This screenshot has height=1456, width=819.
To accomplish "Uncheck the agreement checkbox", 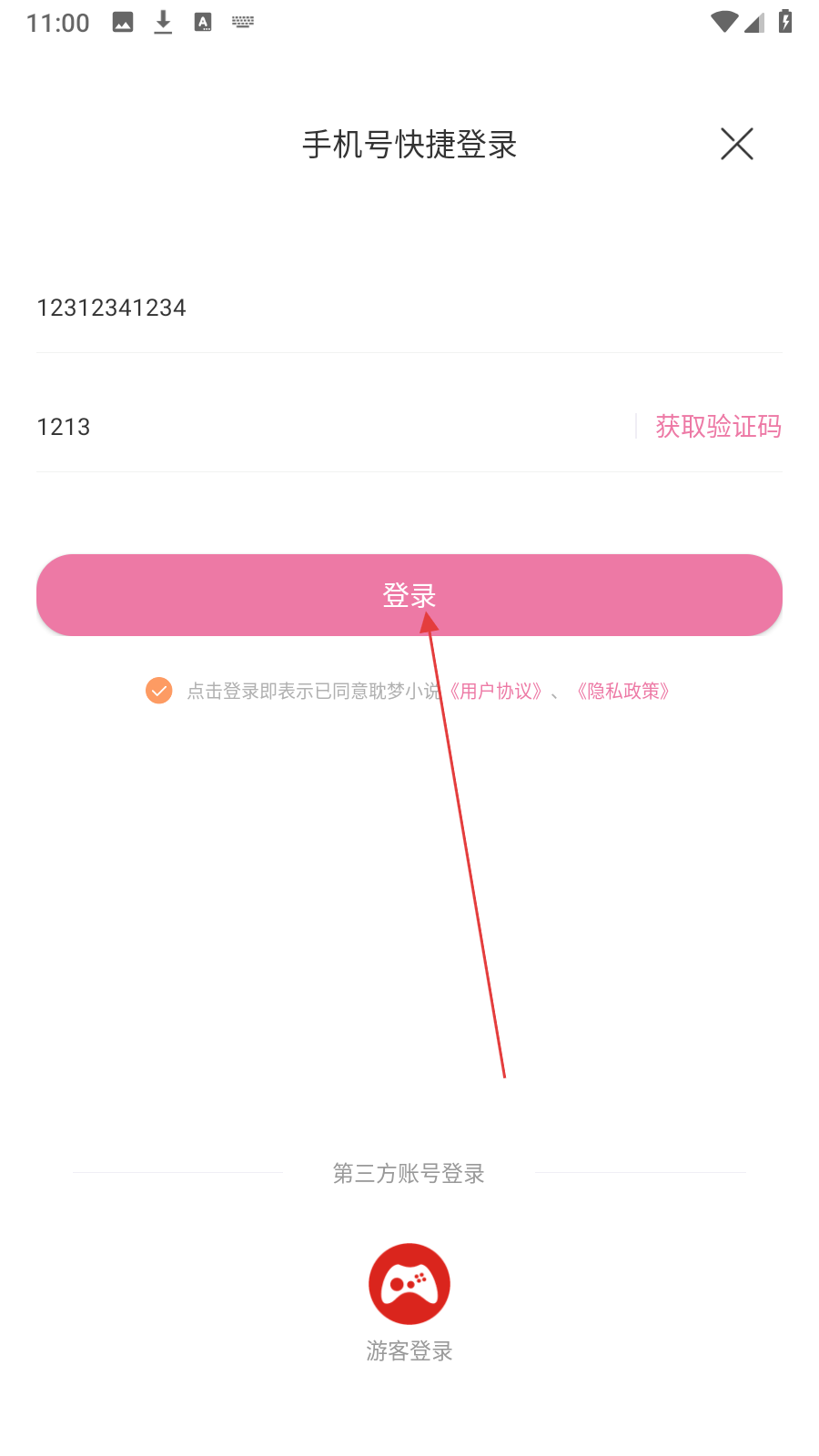I will click(x=159, y=691).
